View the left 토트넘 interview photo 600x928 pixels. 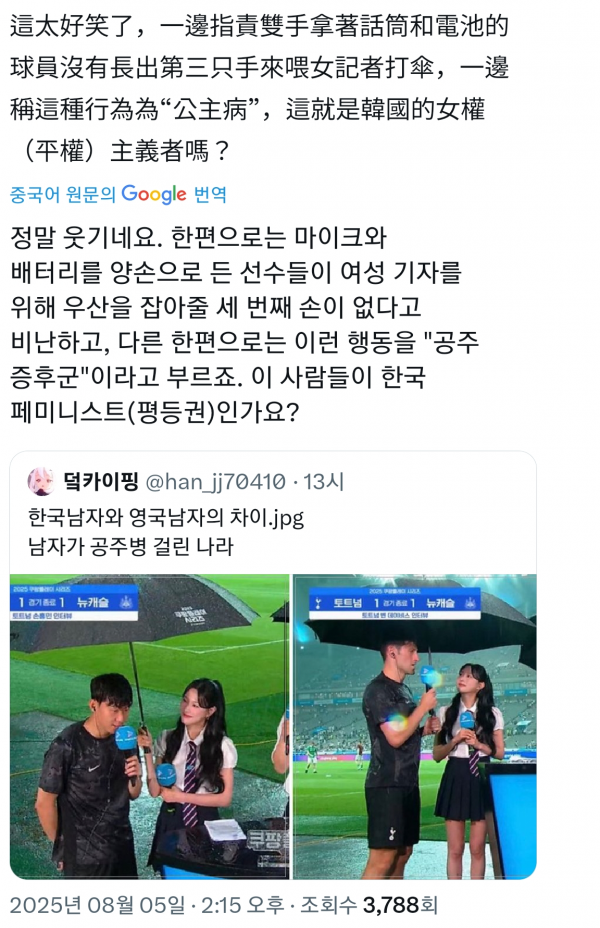(149, 727)
